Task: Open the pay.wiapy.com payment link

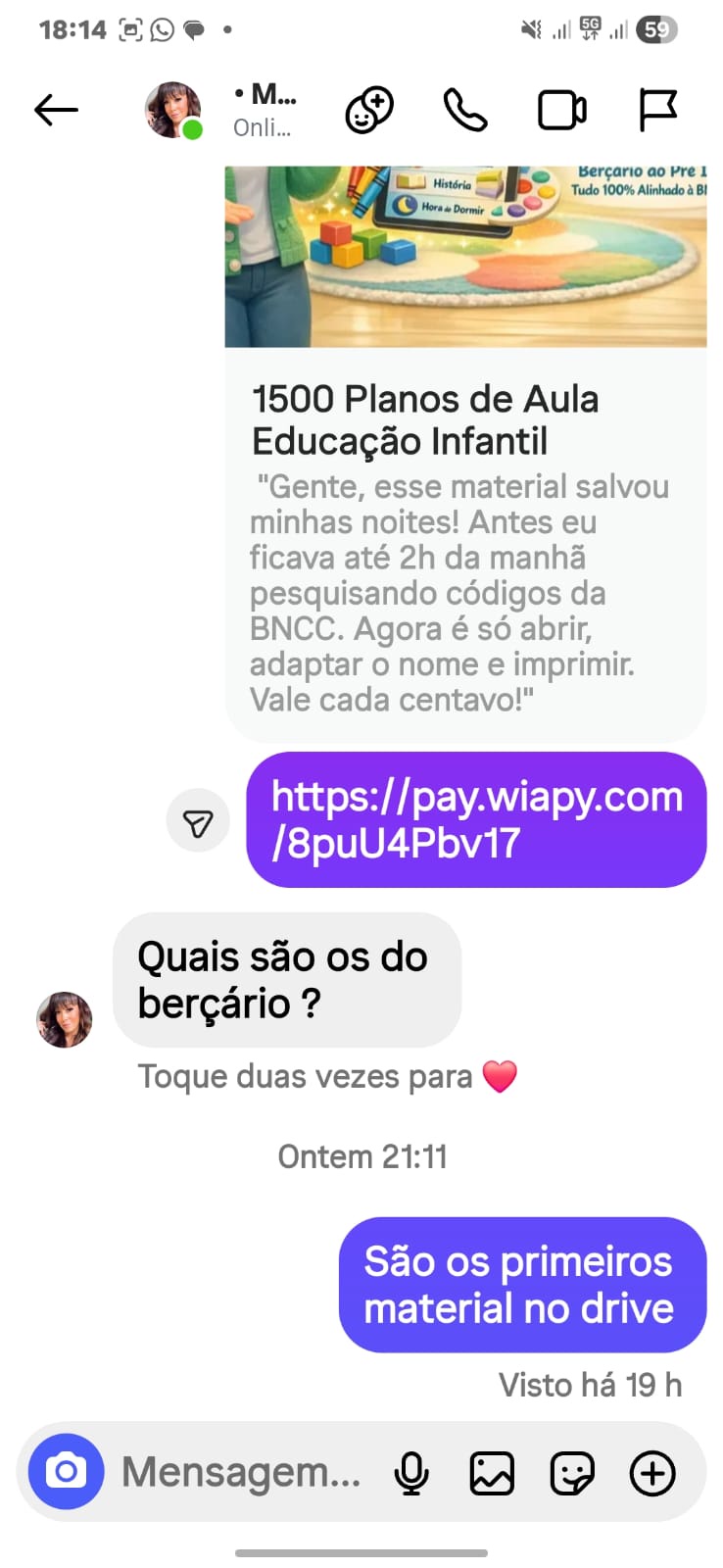Action: (475, 820)
